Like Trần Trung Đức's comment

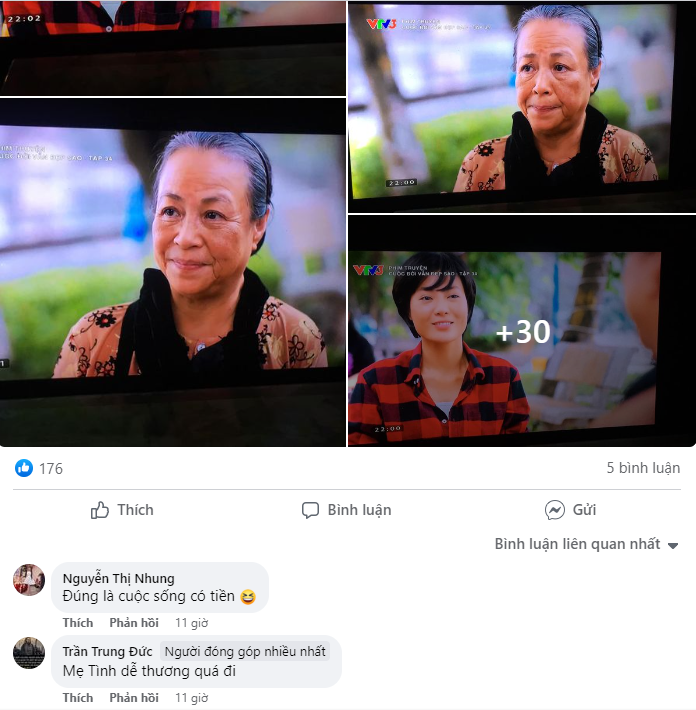click(x=78, y=697)
